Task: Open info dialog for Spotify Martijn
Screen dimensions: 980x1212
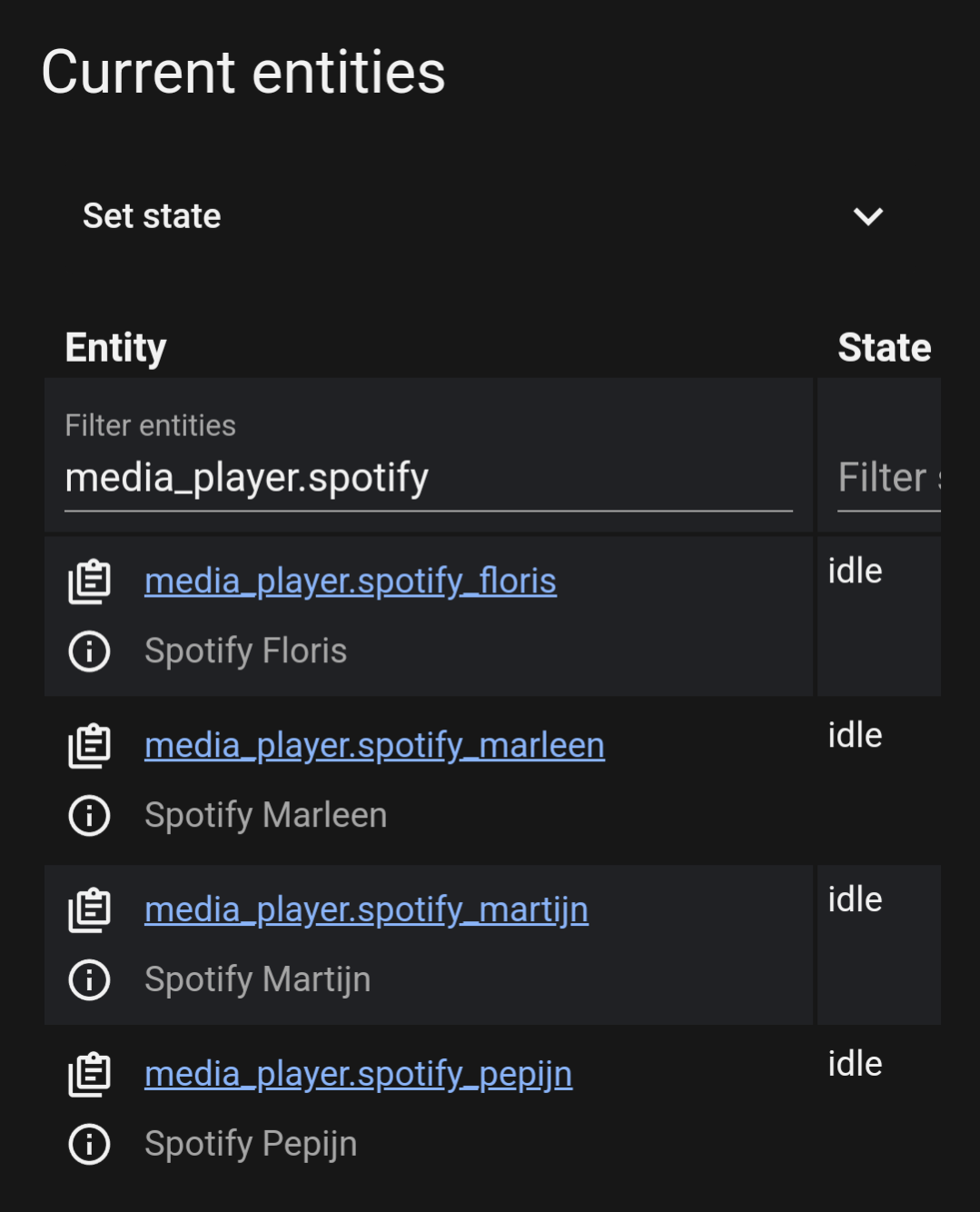Action: [89, 979]
